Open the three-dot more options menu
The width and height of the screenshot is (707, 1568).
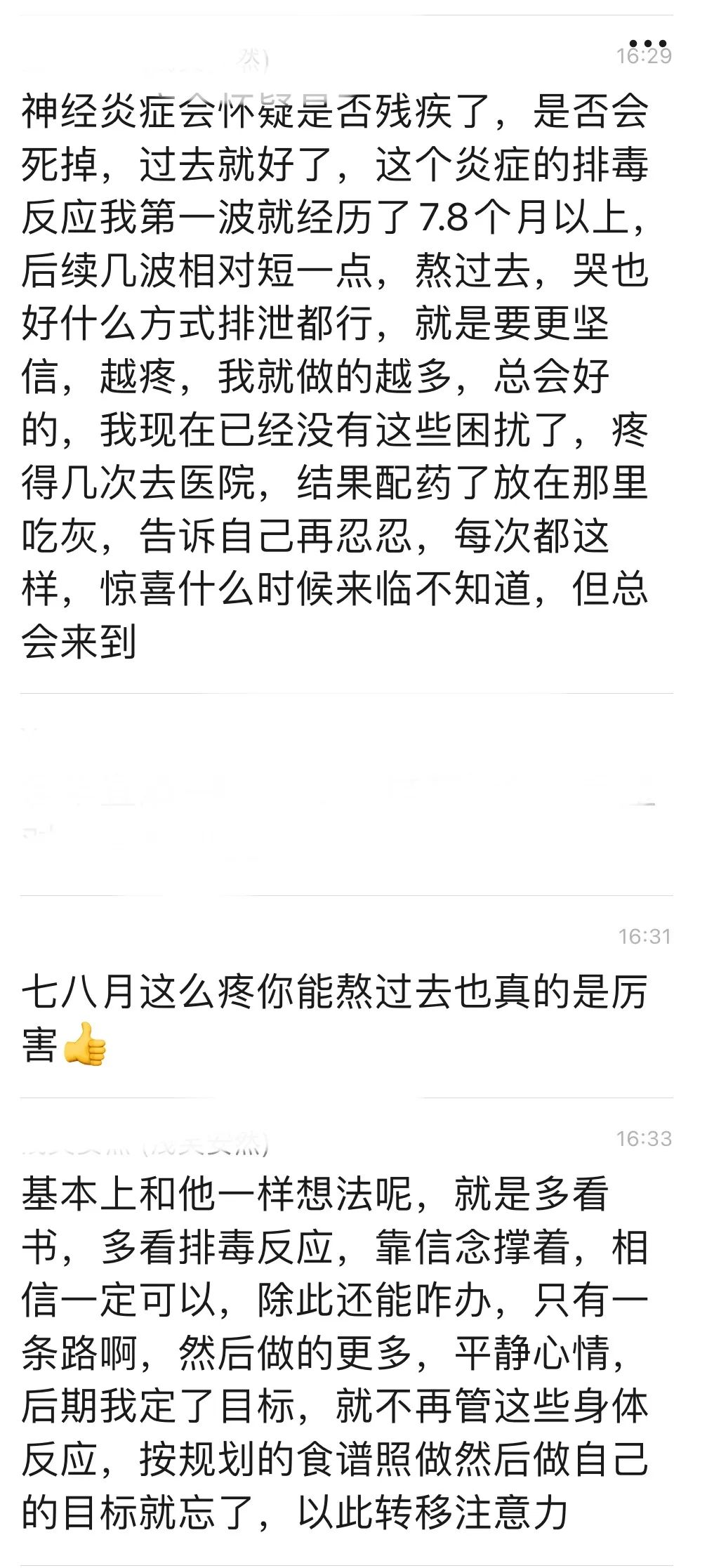point(647,44)
